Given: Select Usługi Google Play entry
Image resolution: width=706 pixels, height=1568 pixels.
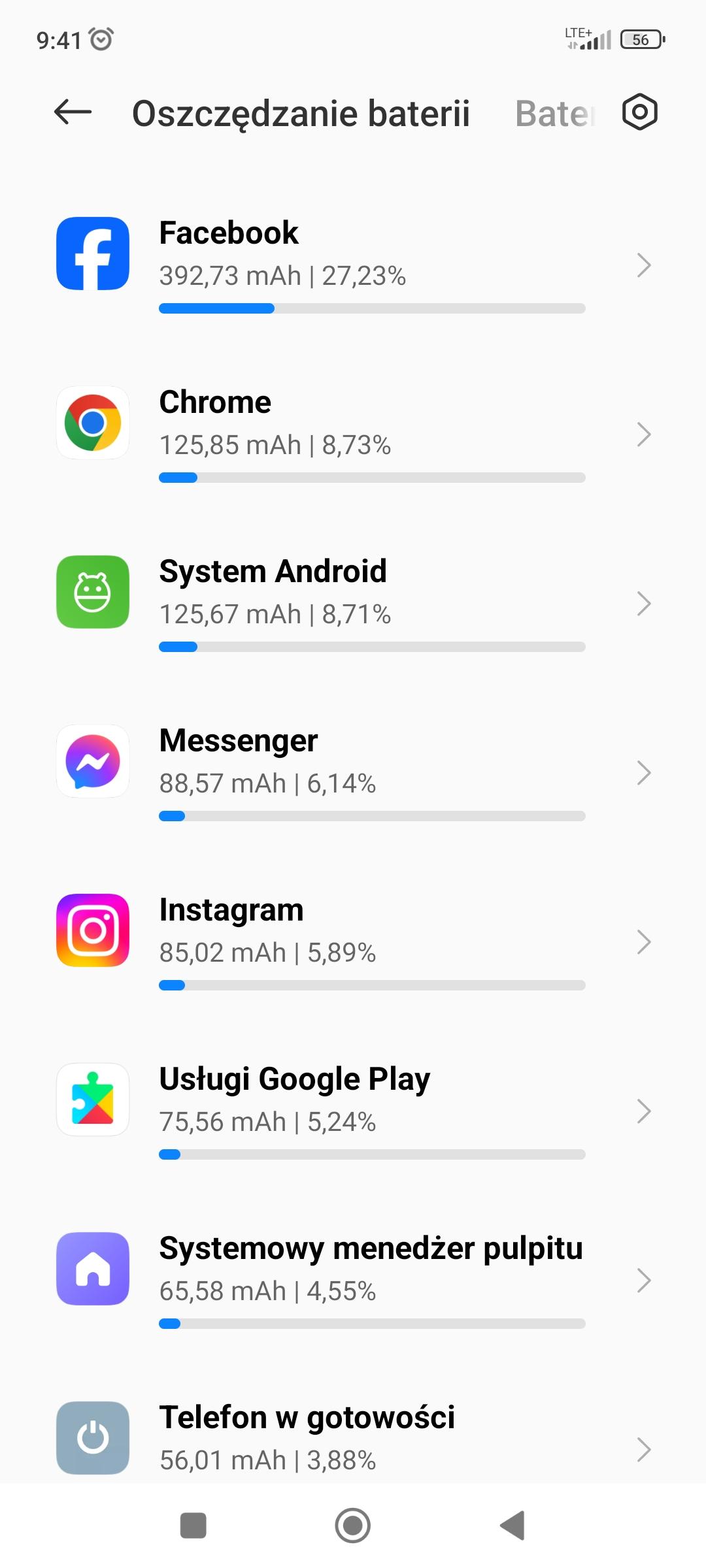Looking at the screenshot, I should [353, 1108].
